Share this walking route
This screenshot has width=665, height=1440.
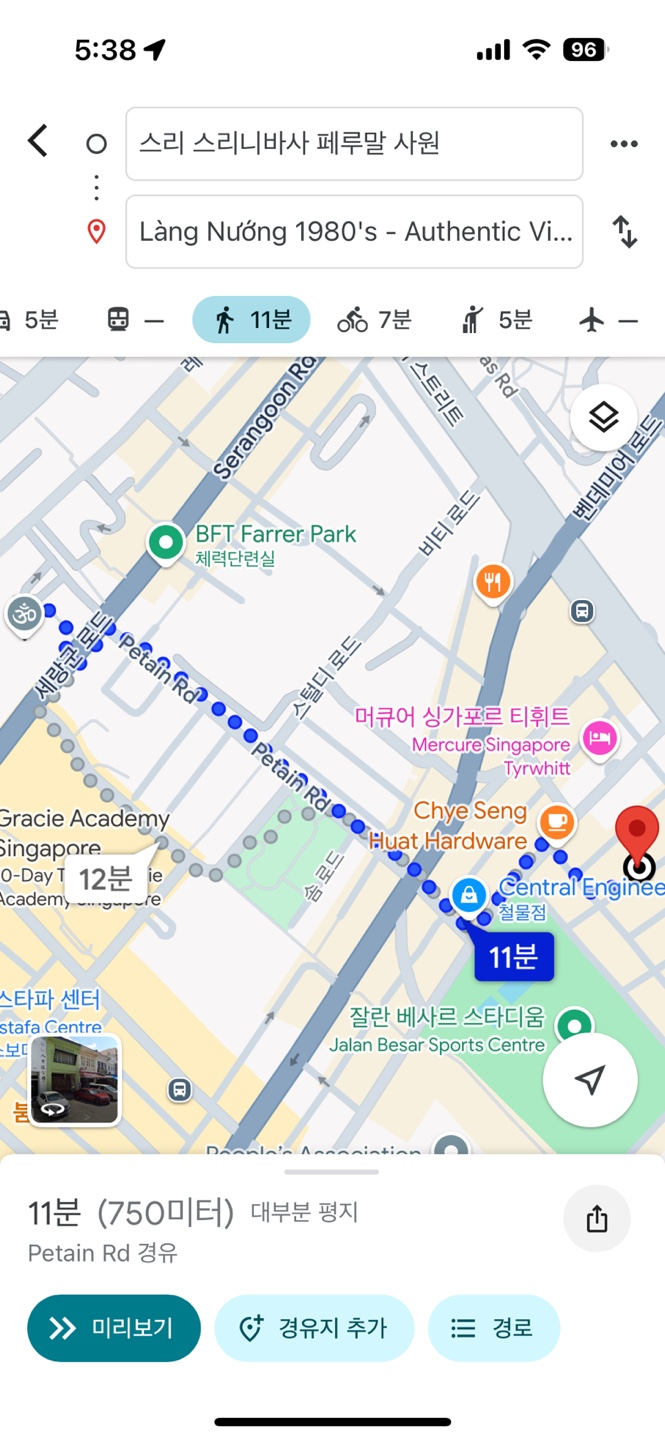(597, 1219)
